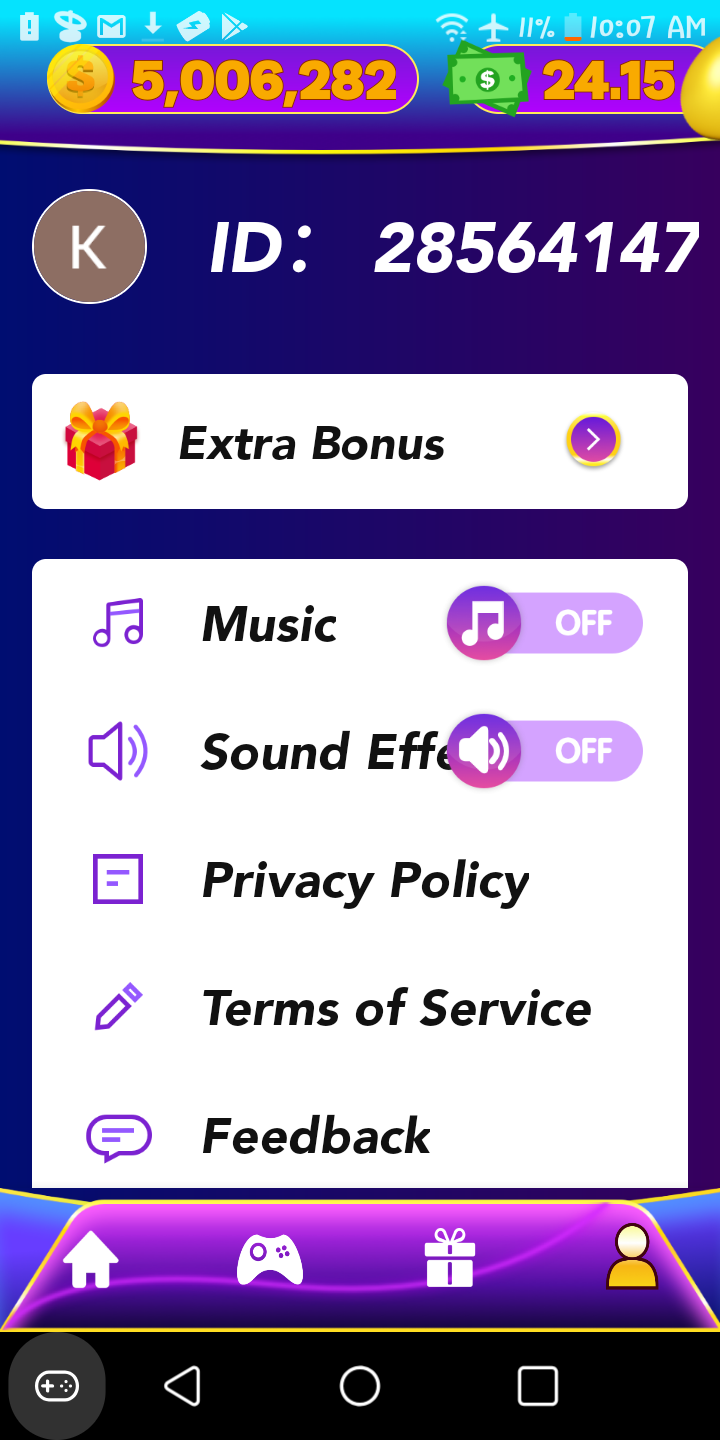The image size is (720, 1440).
Task: Select the profile tab
Action: click(x=632, y=1258)
